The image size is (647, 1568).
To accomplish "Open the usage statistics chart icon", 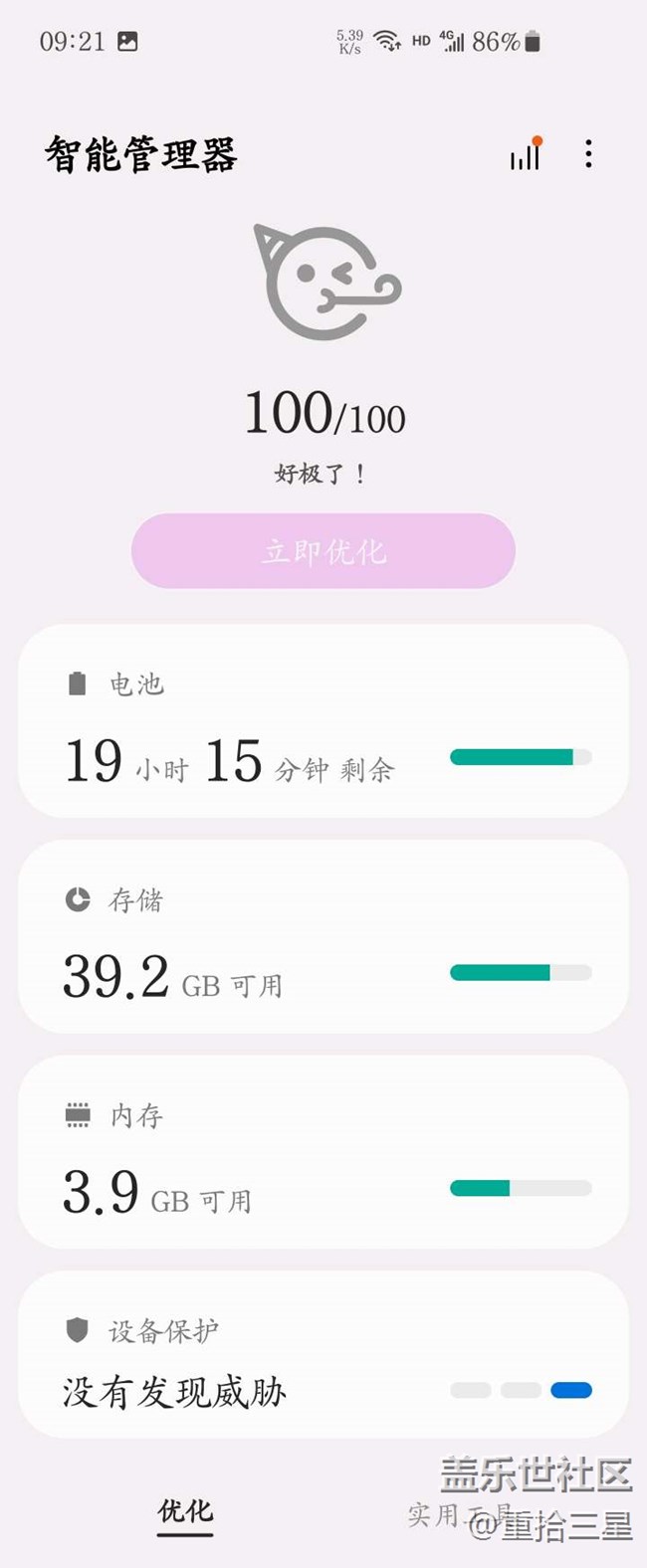I will 525,155.
